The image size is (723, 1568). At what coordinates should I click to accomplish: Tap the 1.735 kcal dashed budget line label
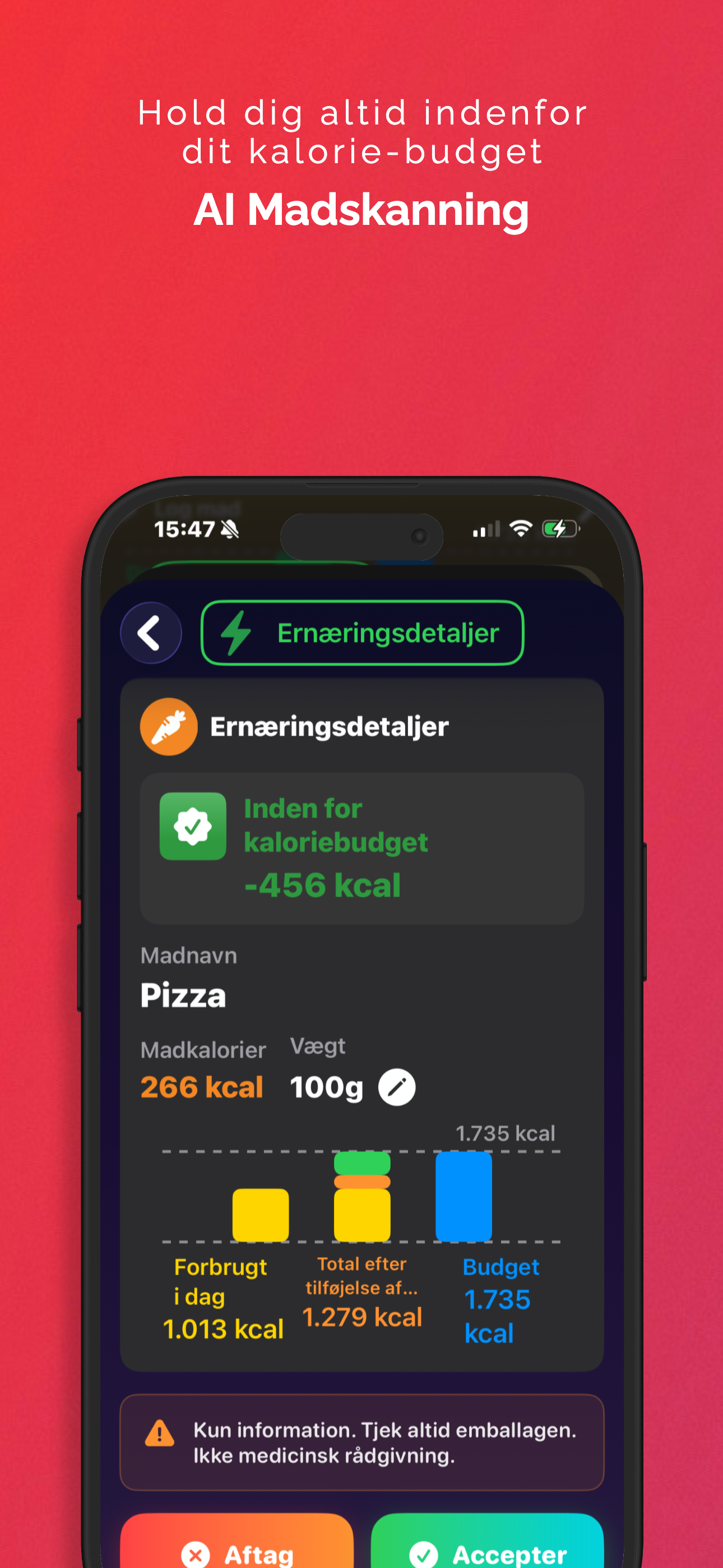(506, 1133)
